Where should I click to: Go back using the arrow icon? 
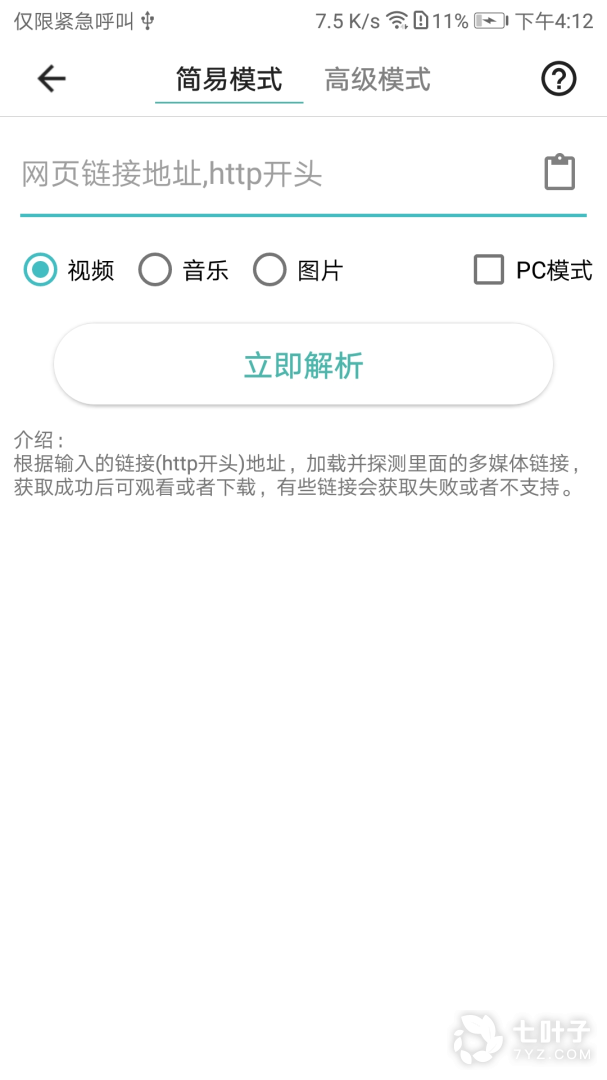51,79
